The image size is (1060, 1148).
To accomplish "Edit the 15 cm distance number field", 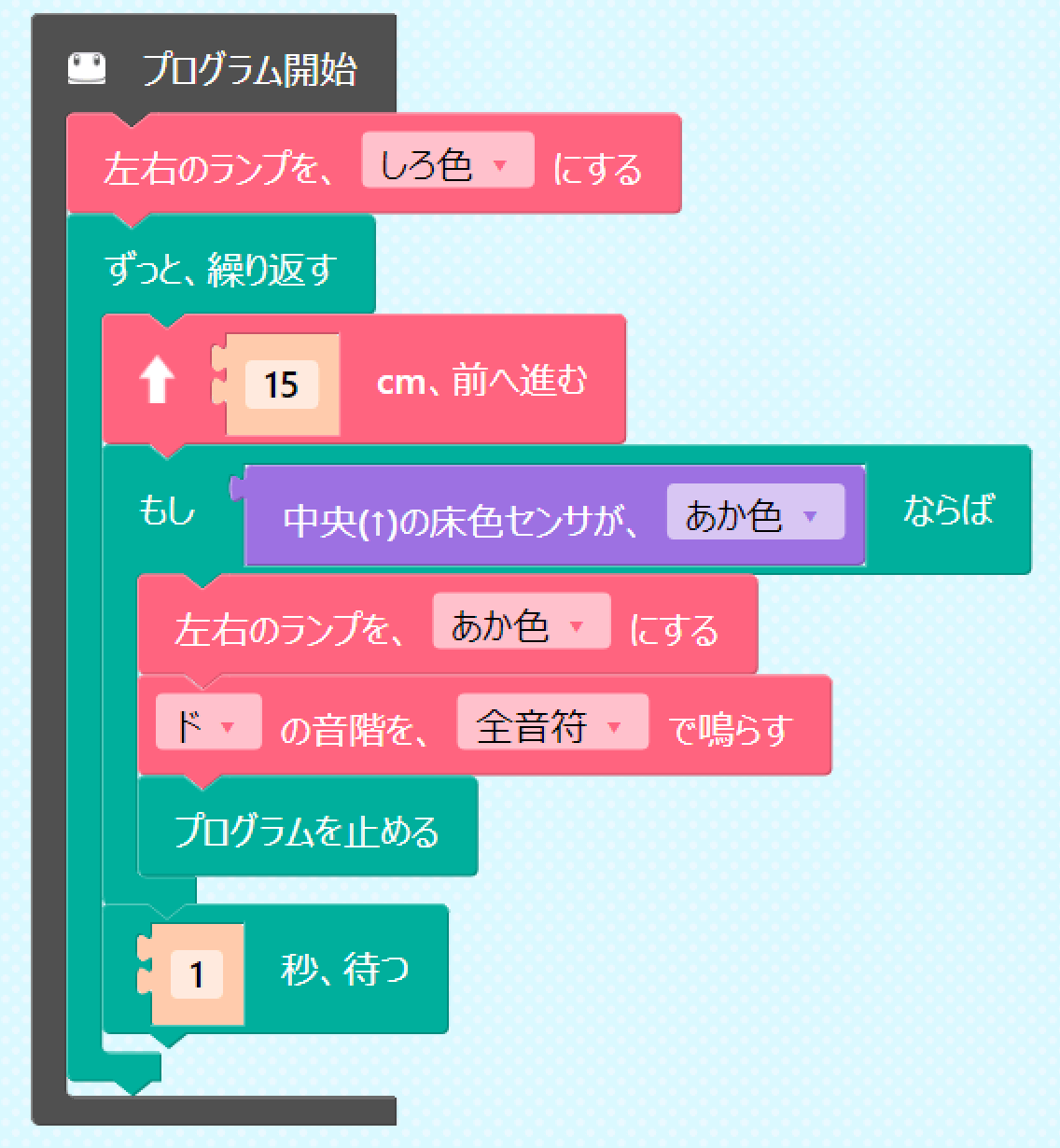I will click(281, 385).
